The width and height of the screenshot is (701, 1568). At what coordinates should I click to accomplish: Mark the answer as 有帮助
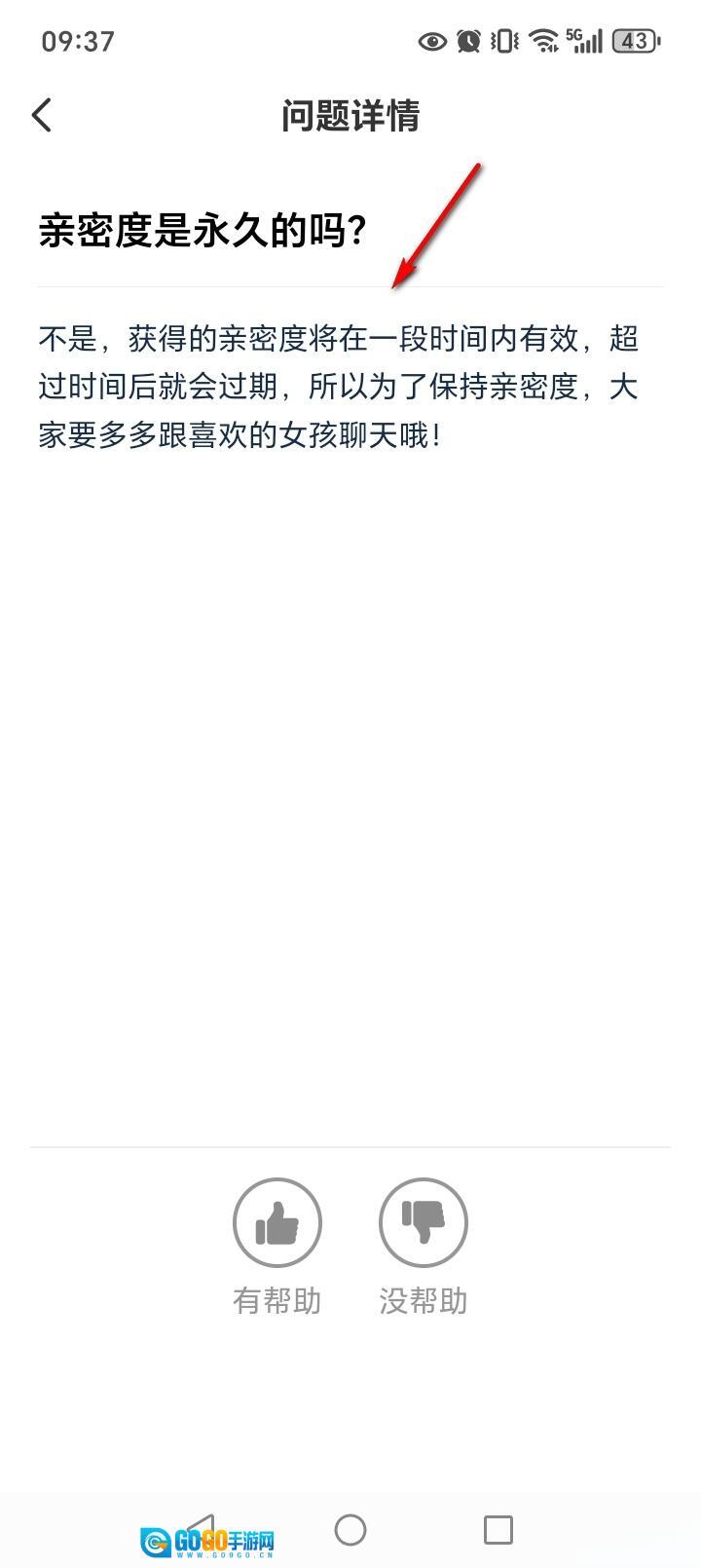[277, 1222]
